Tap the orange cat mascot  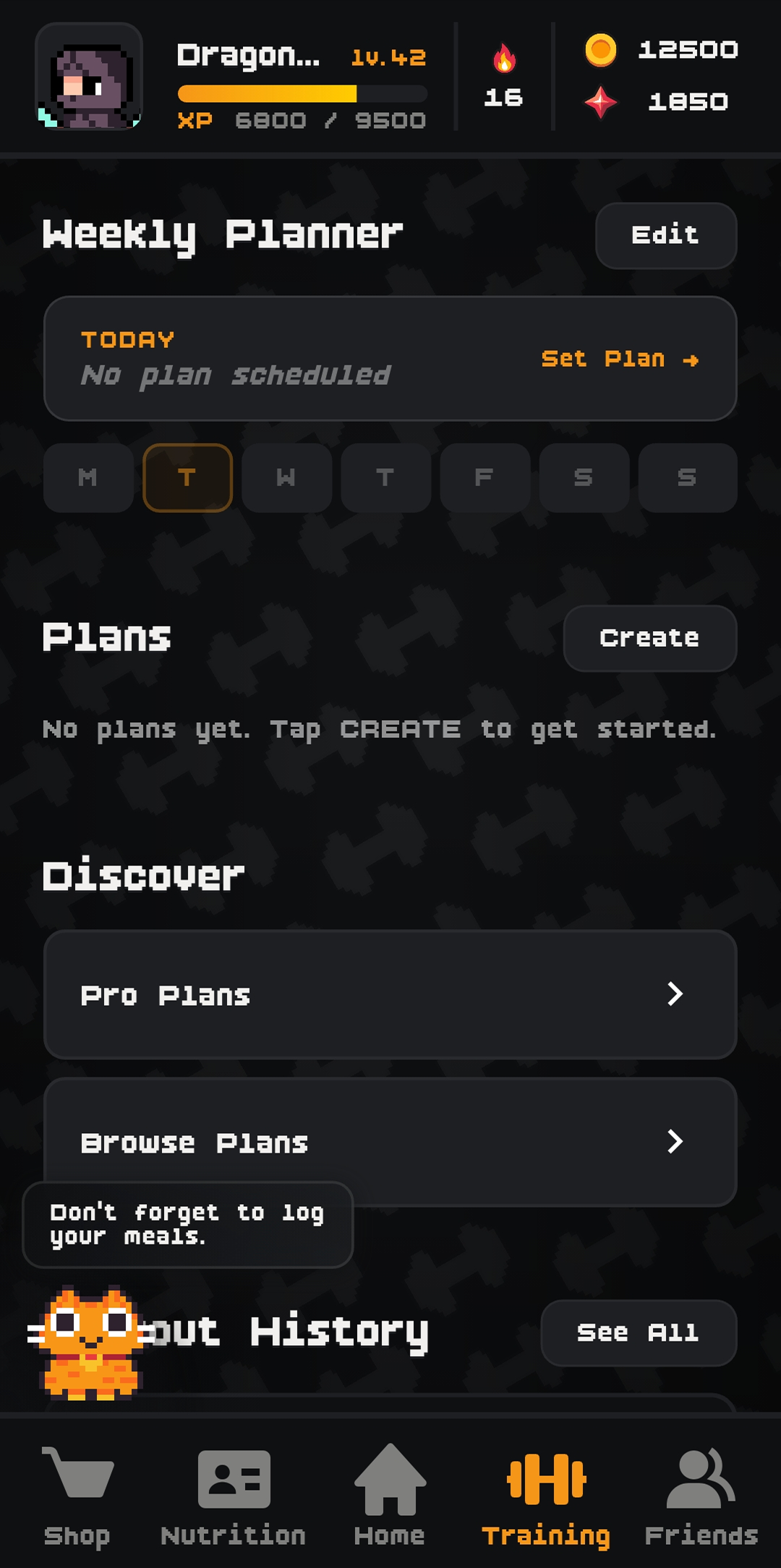tap(91, 1343)
